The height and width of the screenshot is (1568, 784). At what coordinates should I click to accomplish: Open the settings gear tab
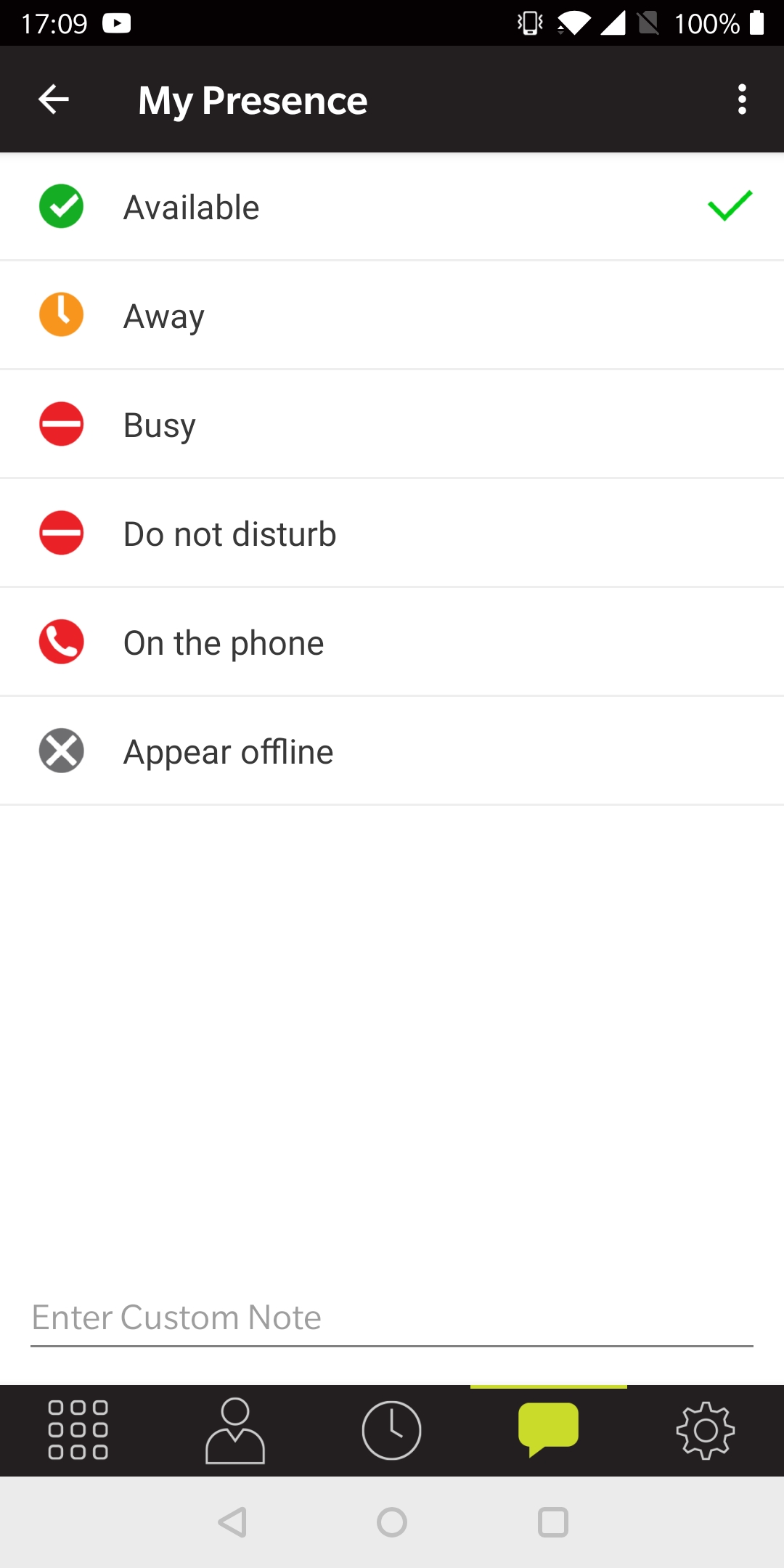[706, 1430]
